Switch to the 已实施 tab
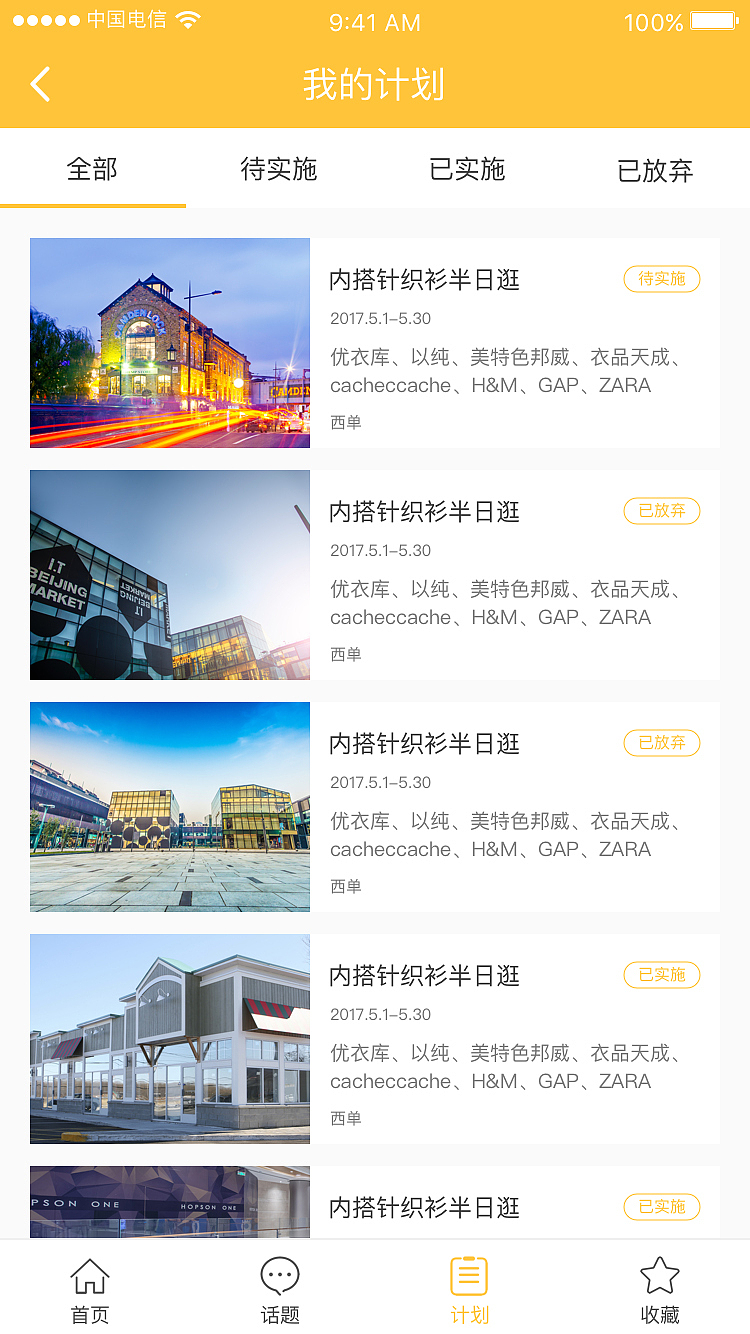Image resolution: width=750 pixels, height=1334 pixels. click(x=466, y=170)
